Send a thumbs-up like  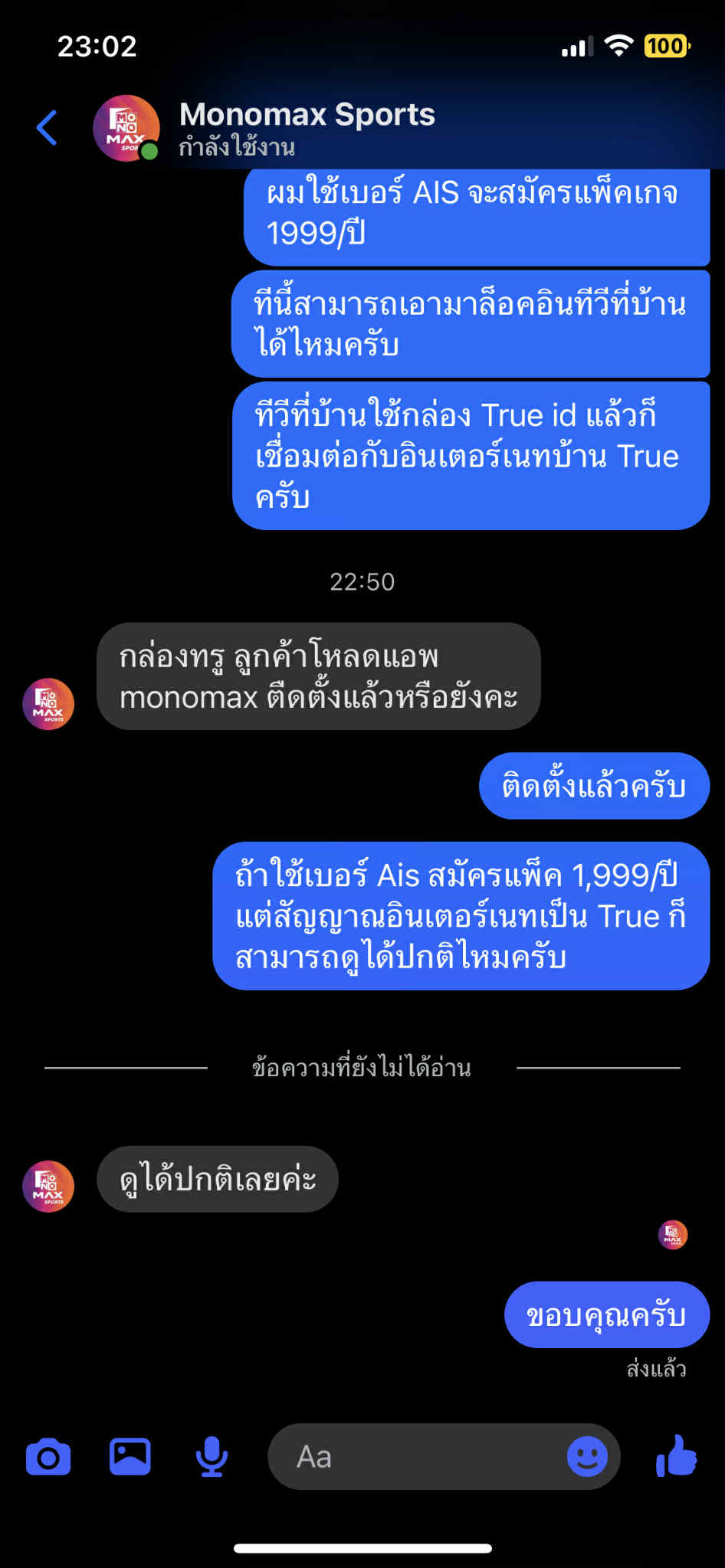(676, 1455)
